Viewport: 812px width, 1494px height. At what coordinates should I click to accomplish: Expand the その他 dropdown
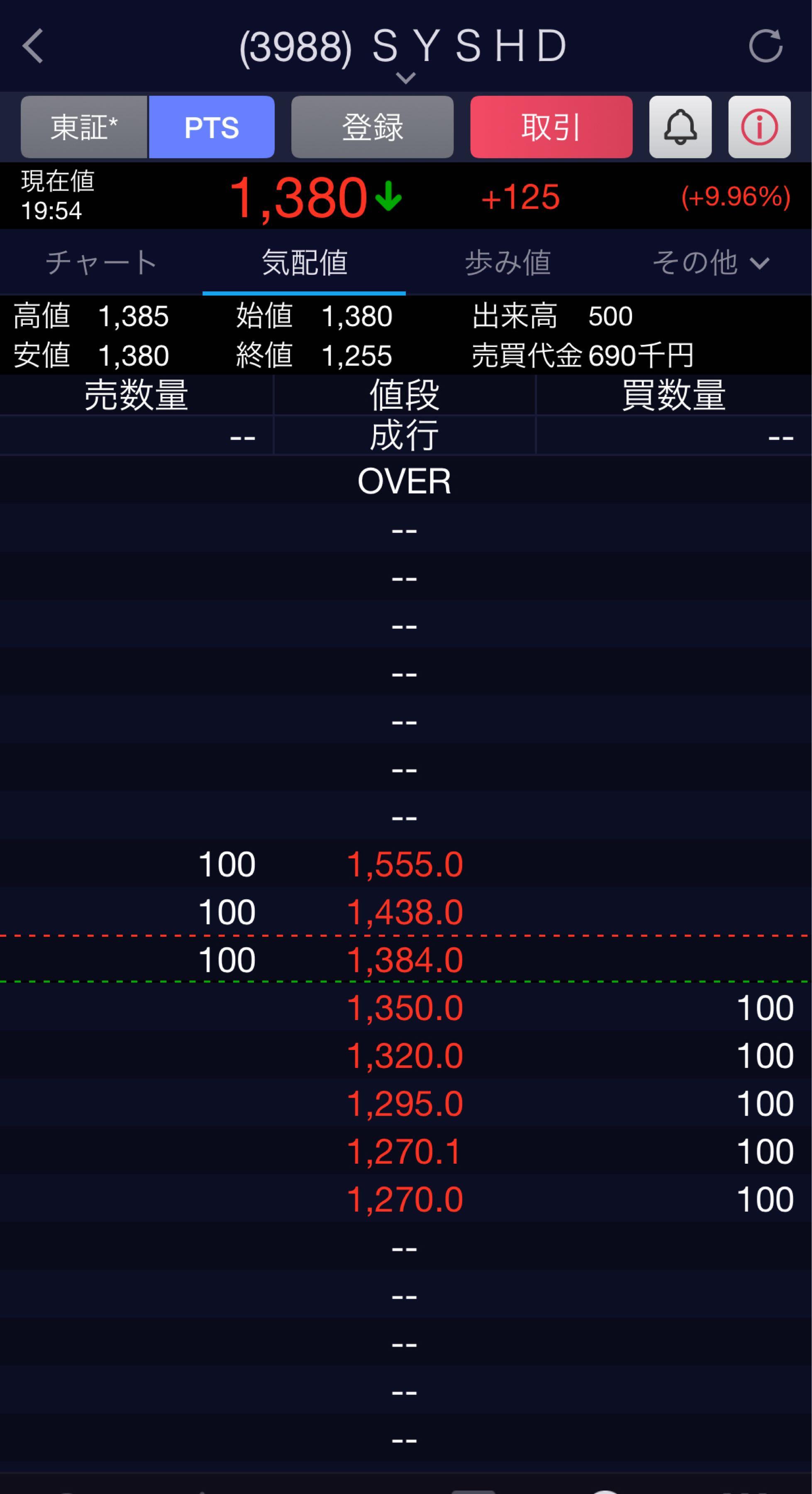[x=710, y=262]
